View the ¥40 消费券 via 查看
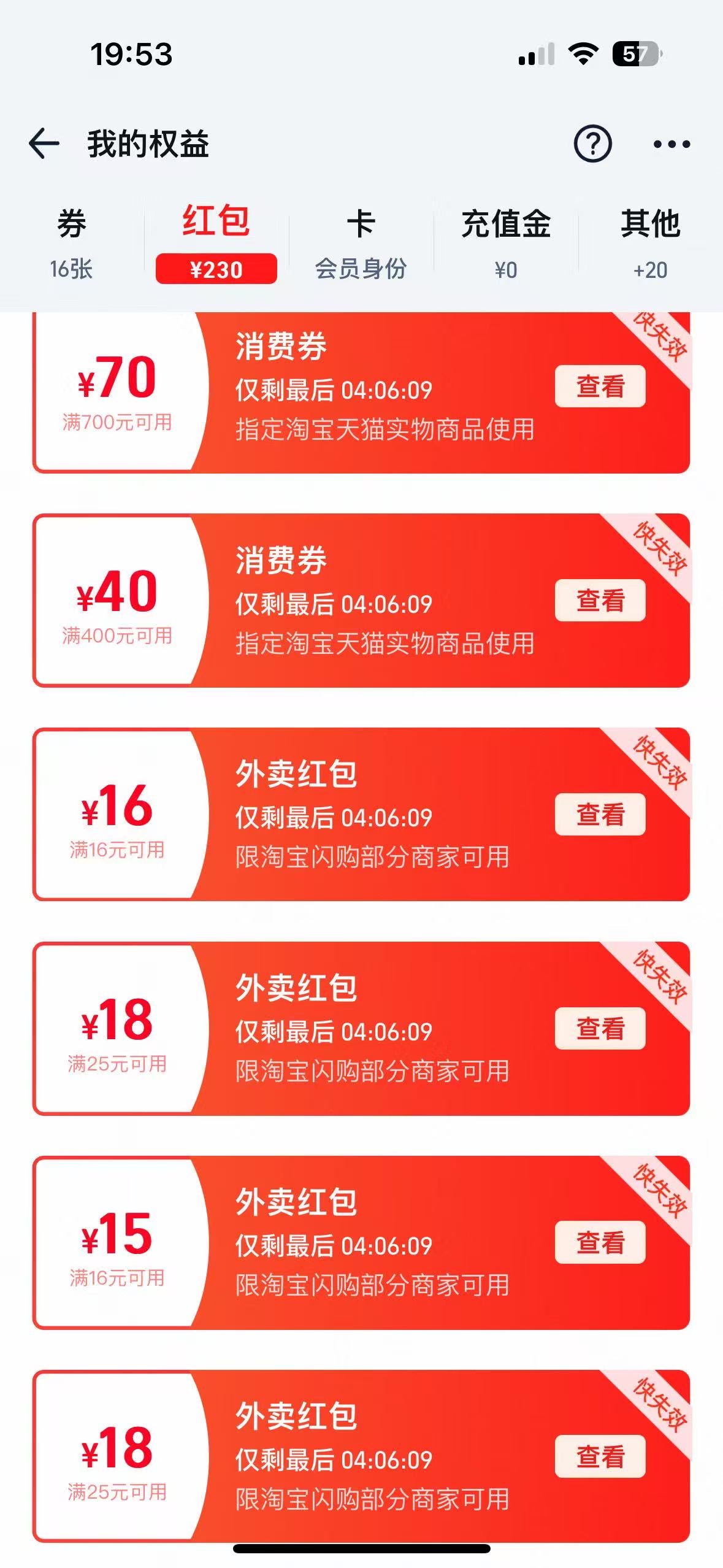The width and height of the screenshot is (723, 1568). click(600, 601)
